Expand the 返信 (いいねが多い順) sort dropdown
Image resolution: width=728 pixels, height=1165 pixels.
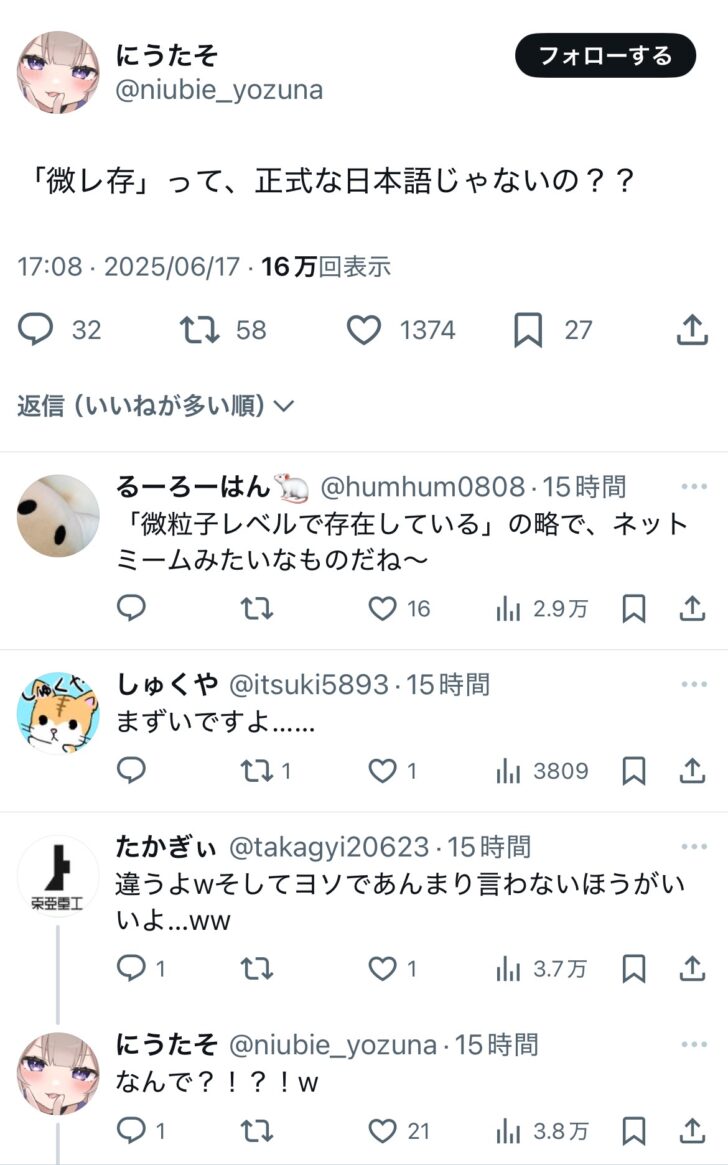(x=156, y=406)
